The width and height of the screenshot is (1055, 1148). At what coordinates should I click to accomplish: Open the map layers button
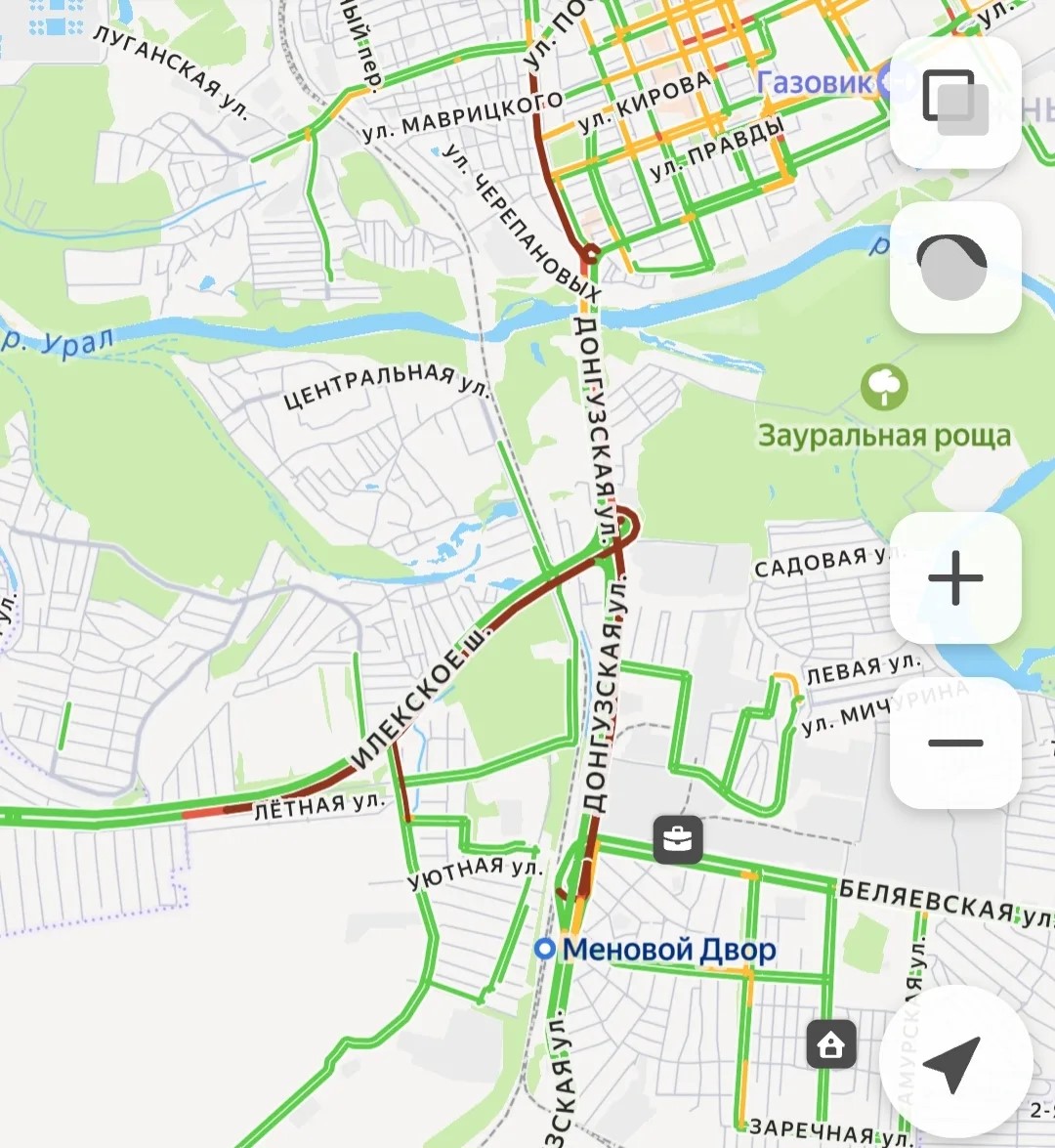tap(954, 102)
